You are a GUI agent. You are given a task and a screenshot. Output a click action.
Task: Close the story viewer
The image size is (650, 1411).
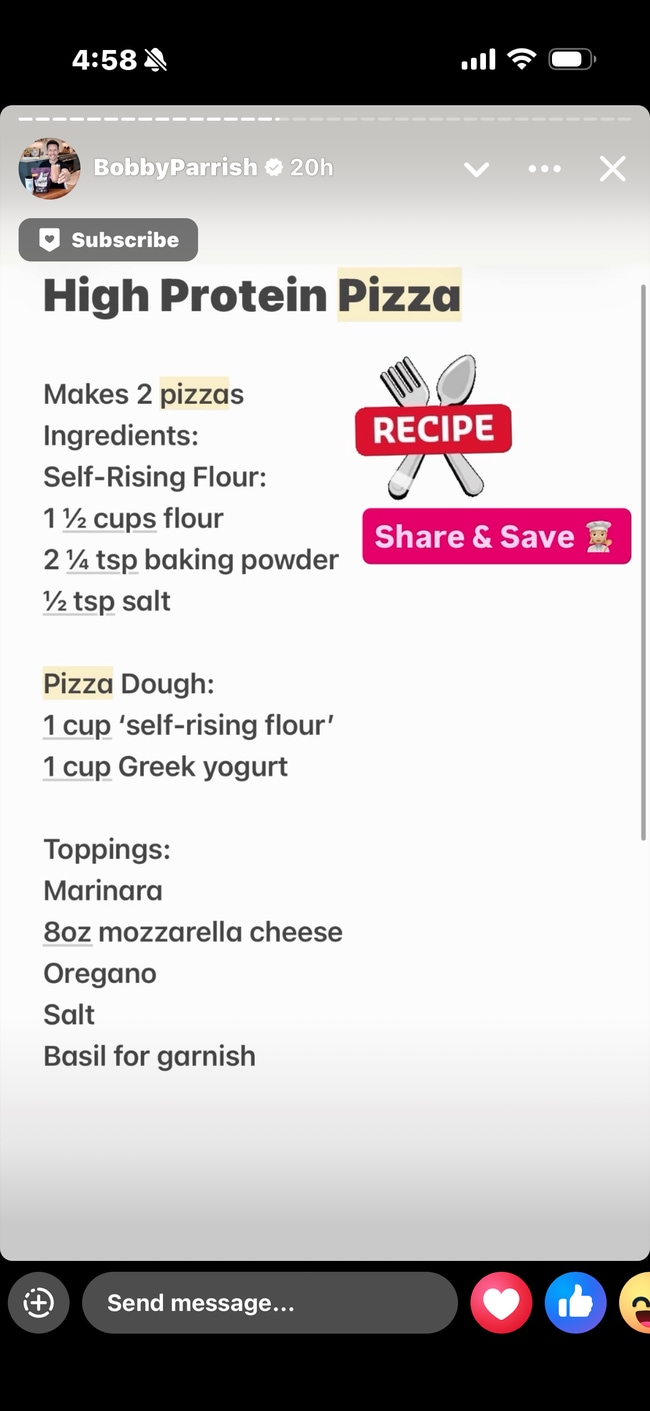coord(612,169)
